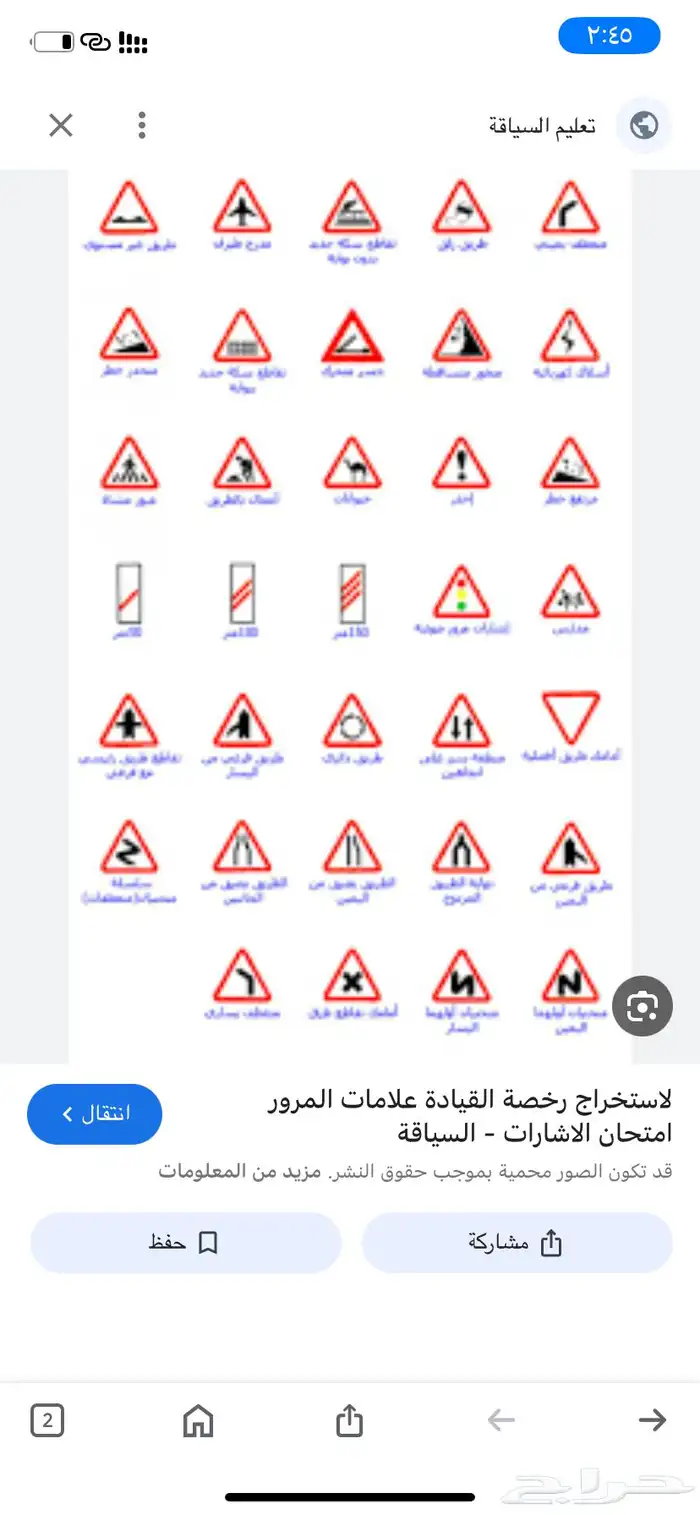Save the image with حفظ button
This screenshot has height=1515, width=700.
pyautogui.click(x=185, y=1243)
